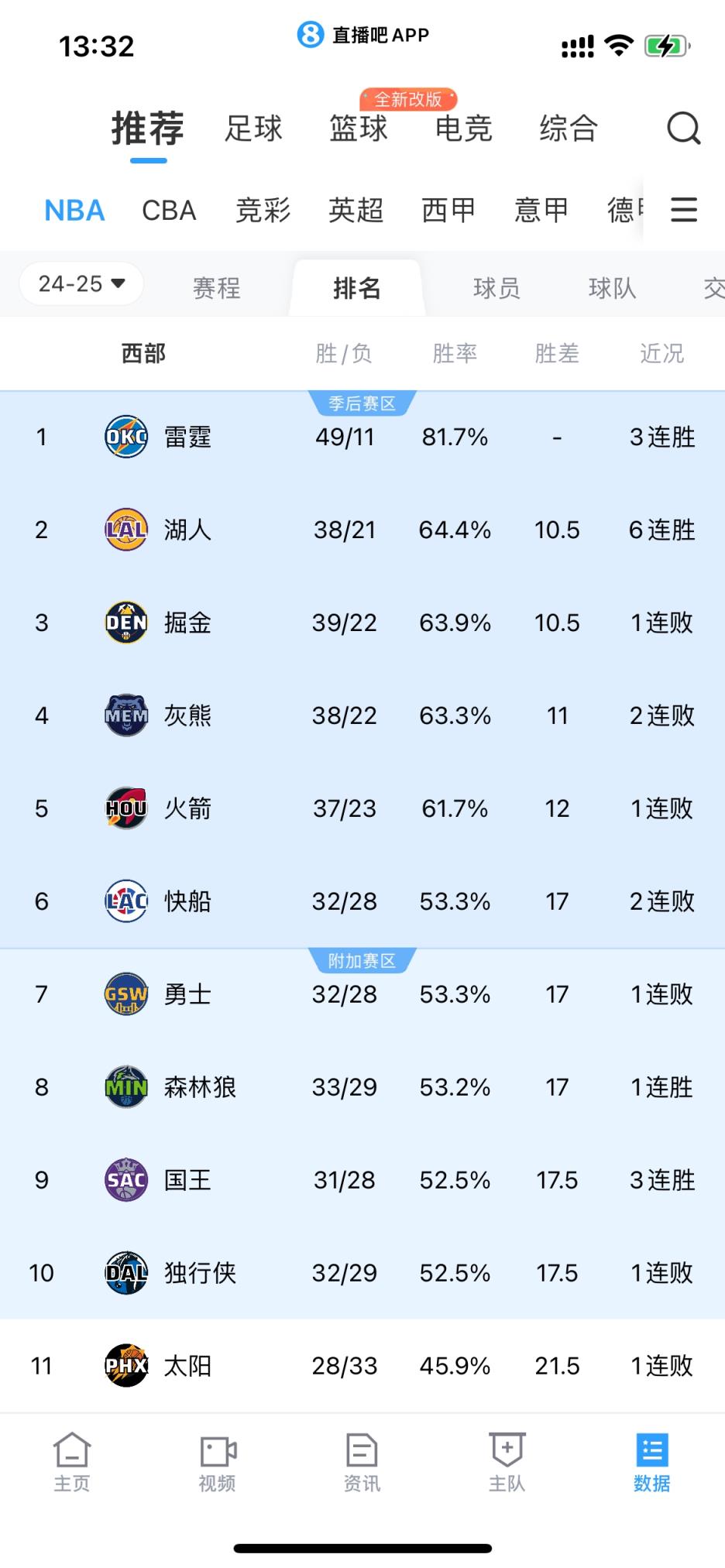Go to the 主页 bottom tab
The image size is (725, 1568).
tap(72, 1461)
